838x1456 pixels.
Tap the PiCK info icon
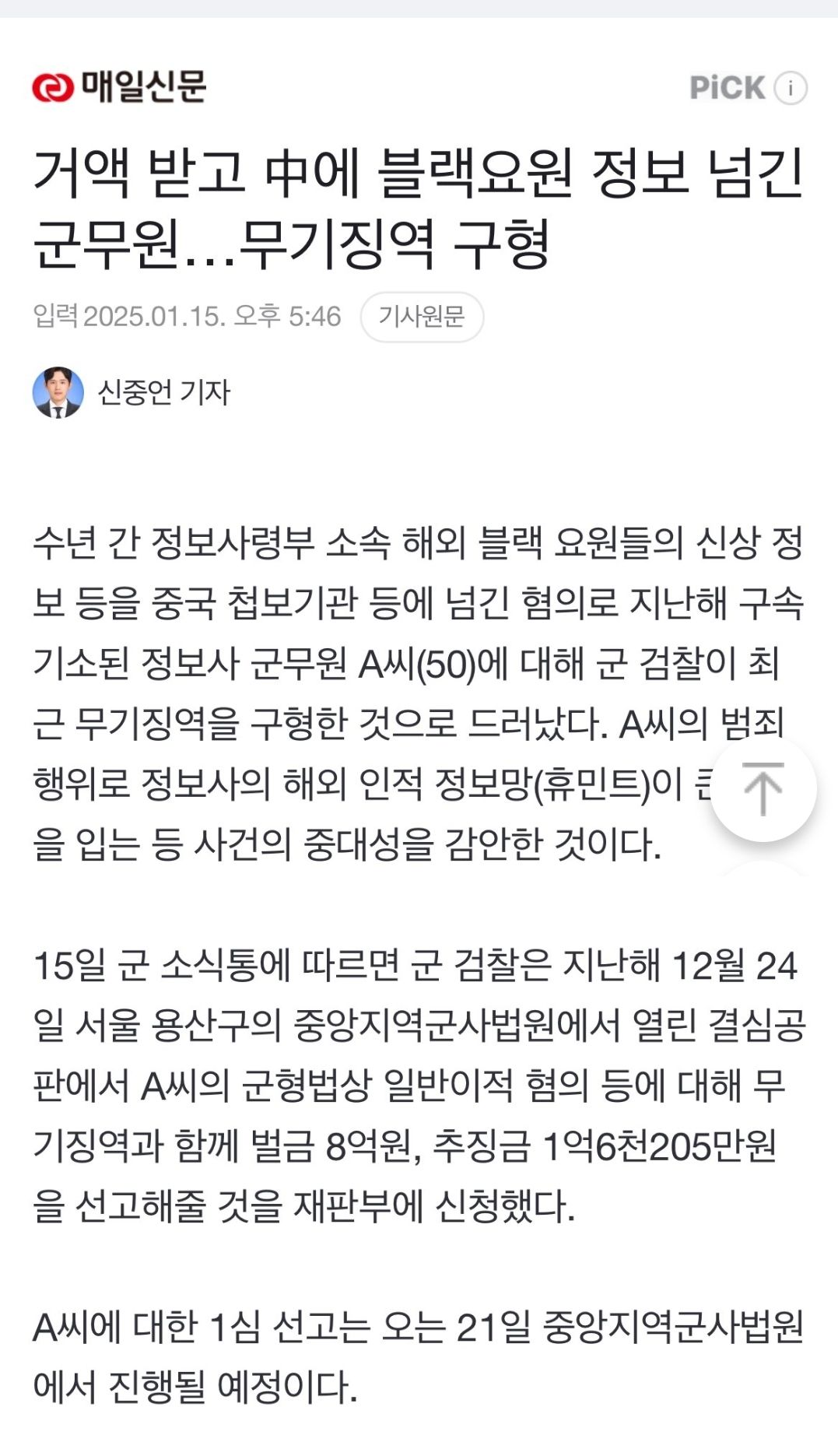pyautogui.click(x=791, y=88)
